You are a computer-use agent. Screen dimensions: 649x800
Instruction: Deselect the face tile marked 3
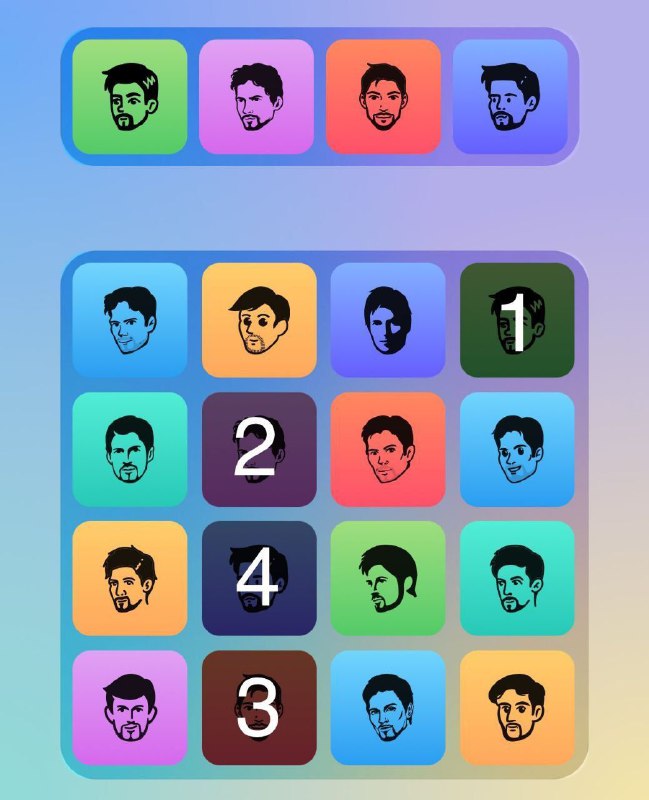tap(259, 708)
